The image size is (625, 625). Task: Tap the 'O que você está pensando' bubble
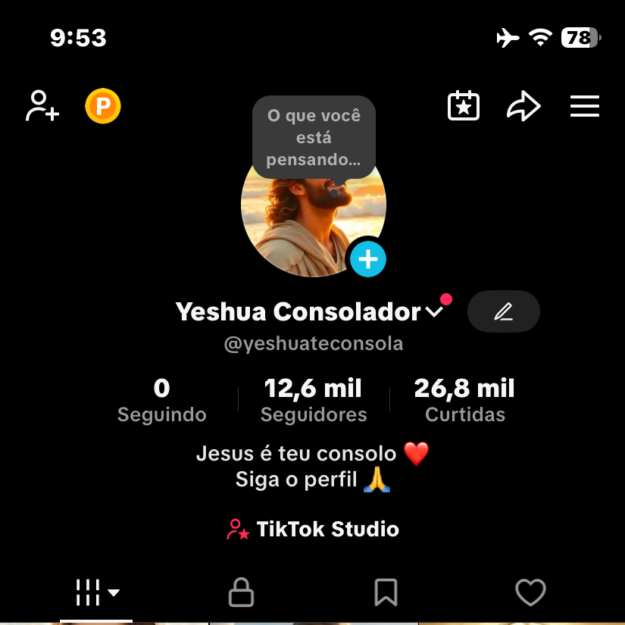pos(313,137)
